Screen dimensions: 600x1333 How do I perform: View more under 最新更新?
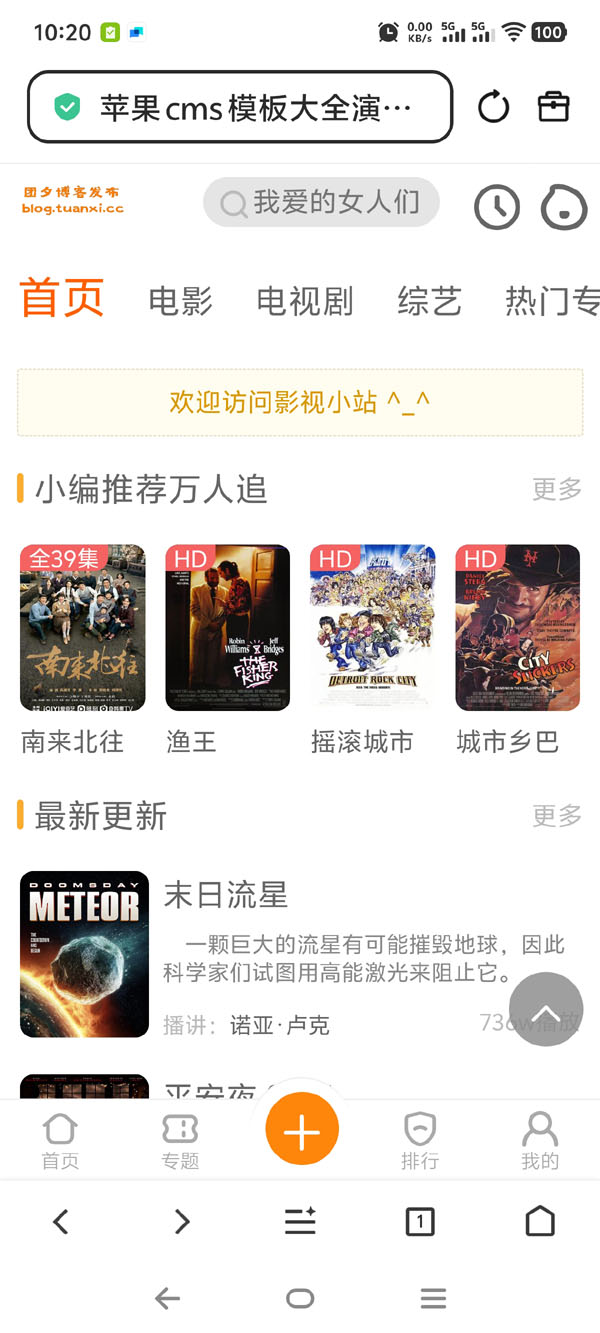(x=557, y=816)
